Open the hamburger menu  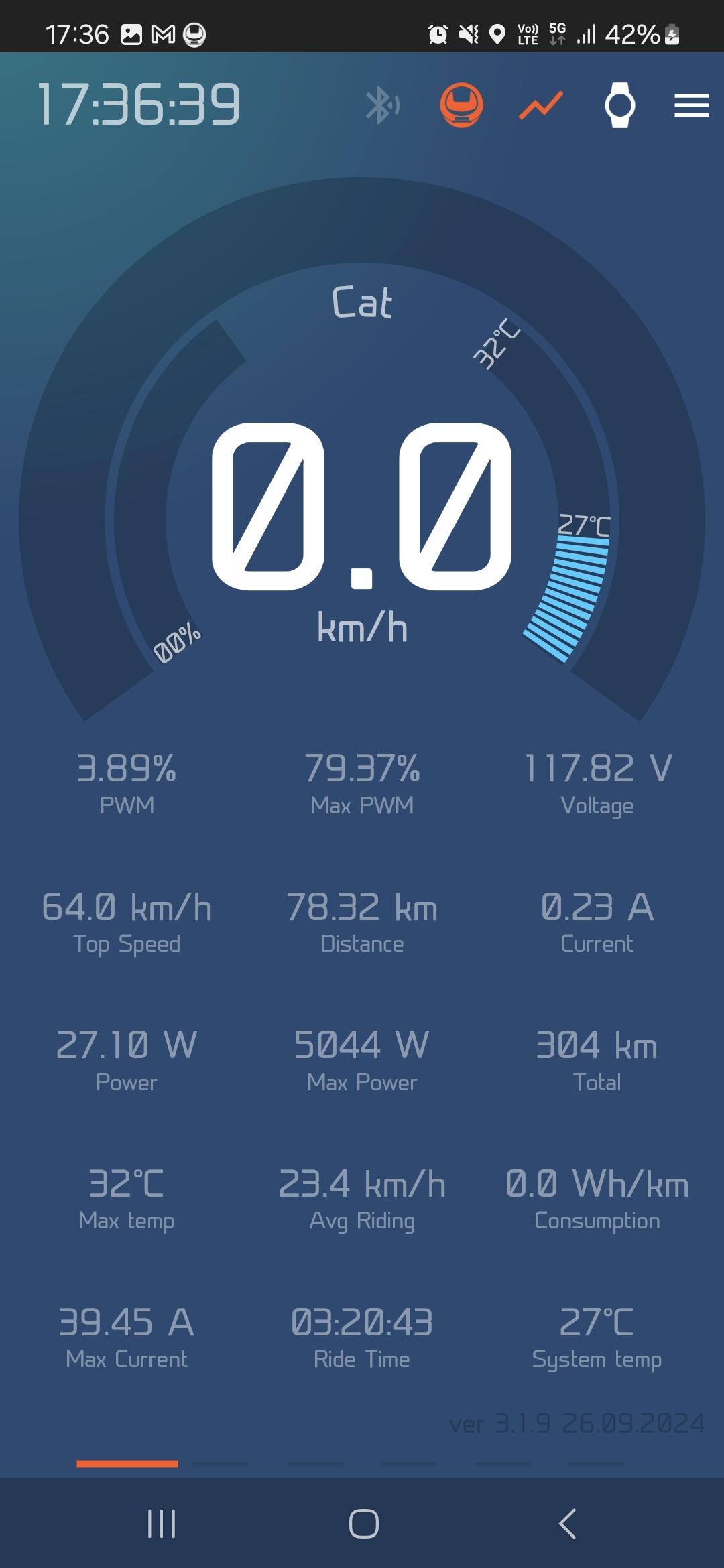click(x=692, y=105)
